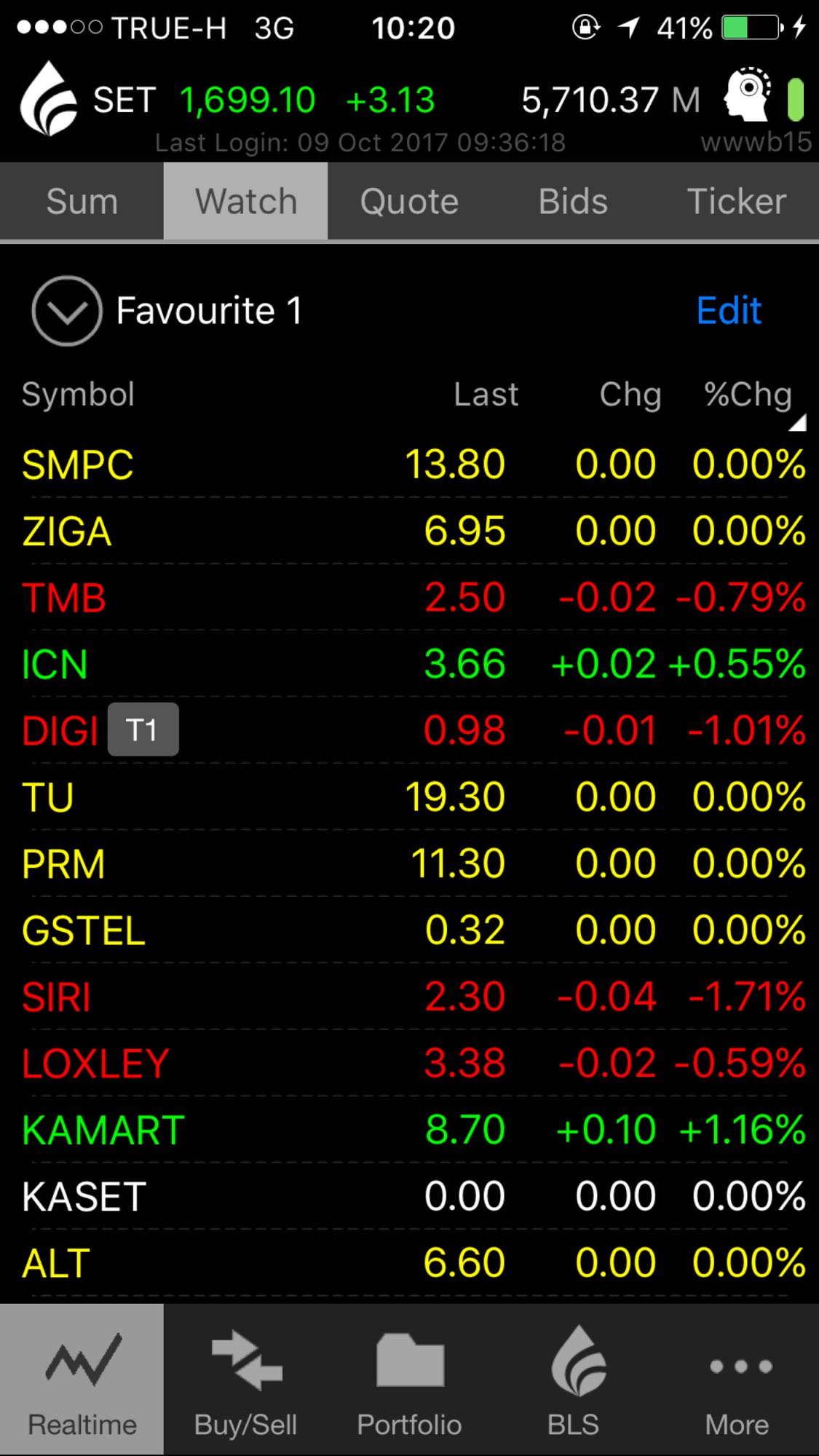Go to the Bids tab

(x=573, y=201)
